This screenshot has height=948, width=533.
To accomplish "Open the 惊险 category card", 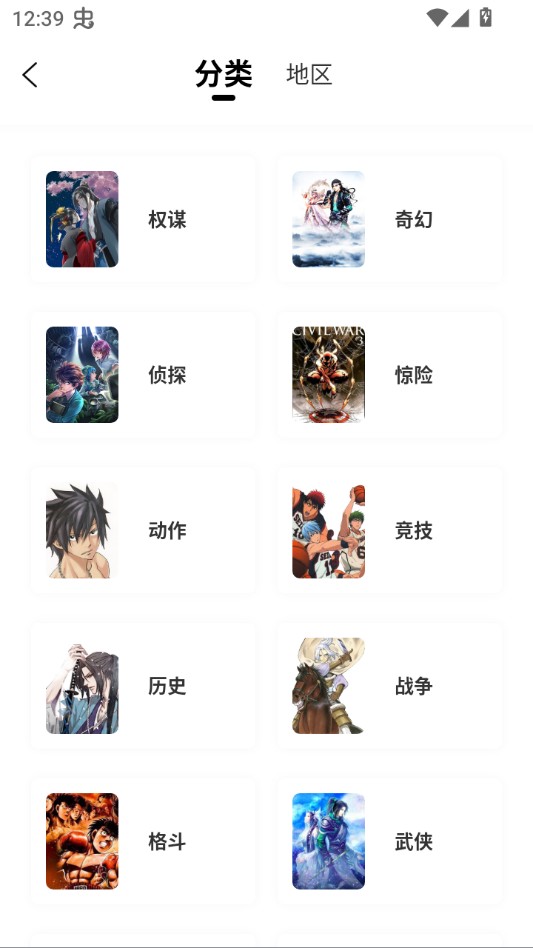I will [390, 375].
